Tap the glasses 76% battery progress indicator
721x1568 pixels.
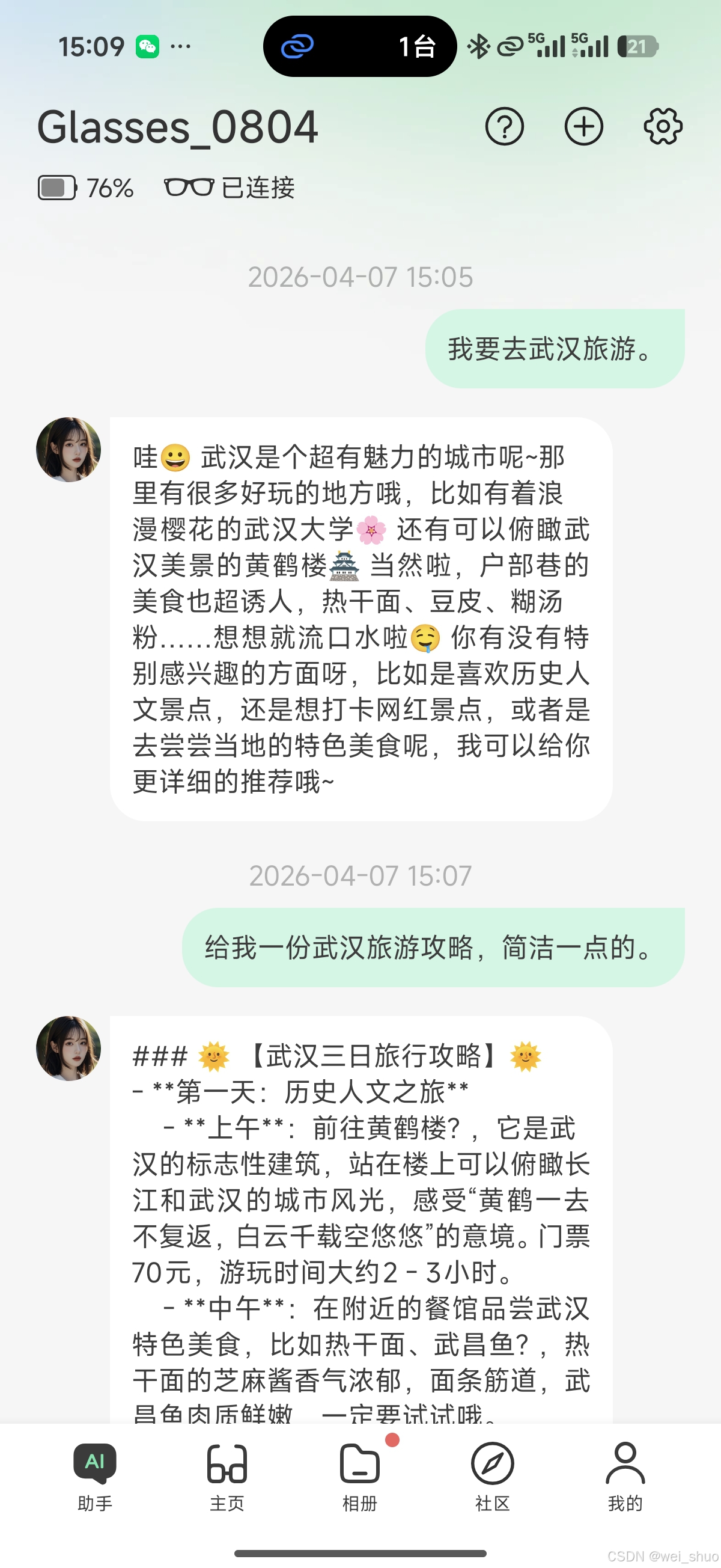(59, 188)
